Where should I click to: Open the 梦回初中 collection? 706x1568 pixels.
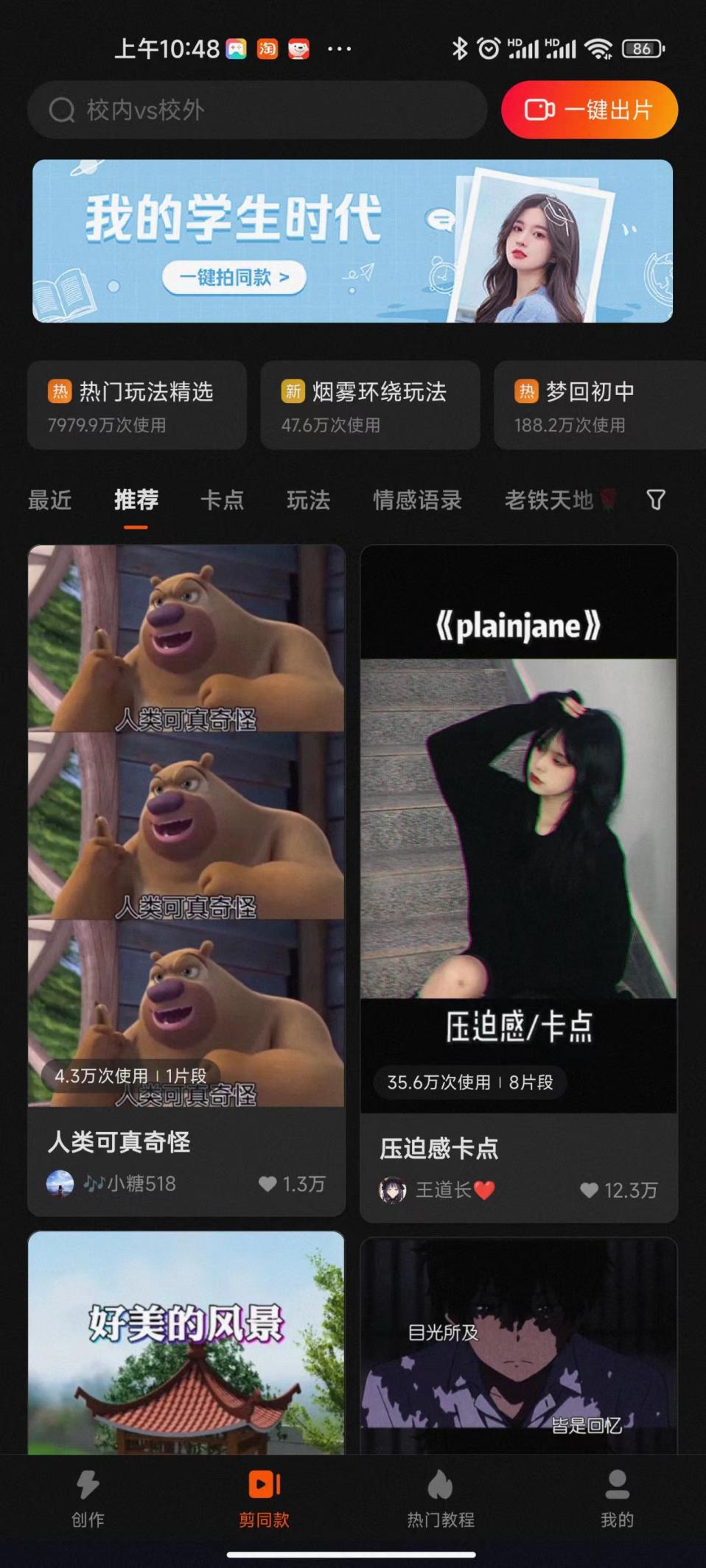(598, 405)
